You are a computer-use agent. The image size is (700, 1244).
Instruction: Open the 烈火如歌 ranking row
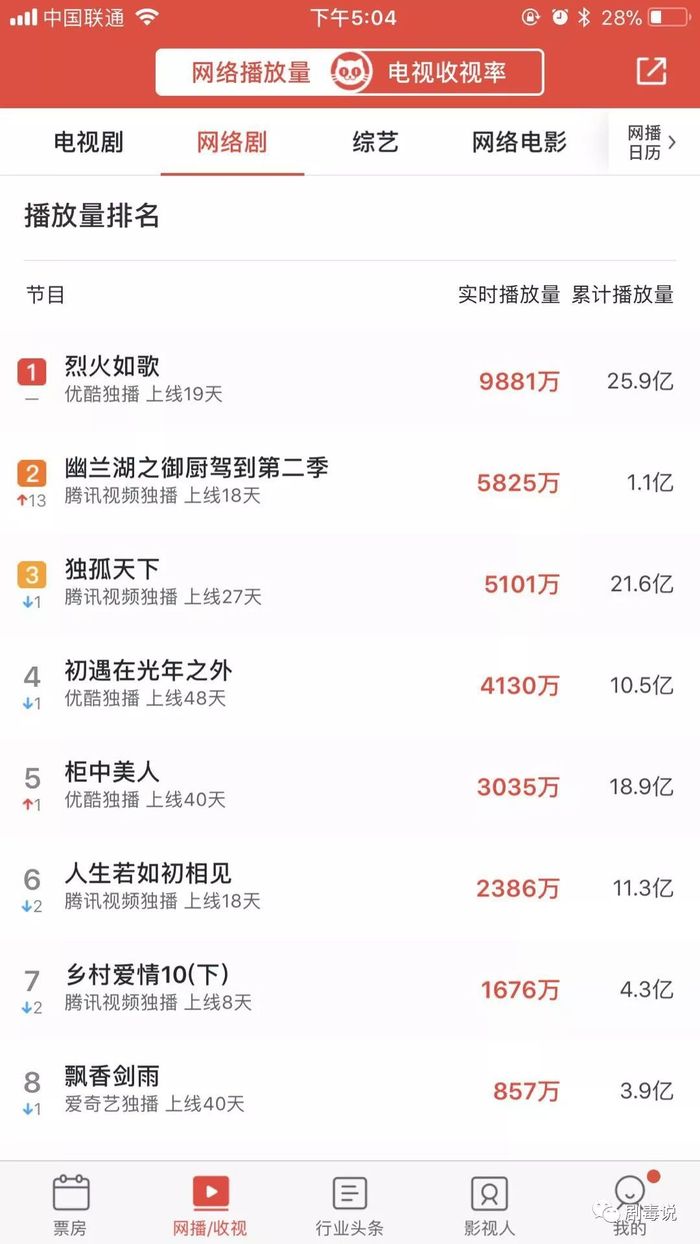(350, 380)
